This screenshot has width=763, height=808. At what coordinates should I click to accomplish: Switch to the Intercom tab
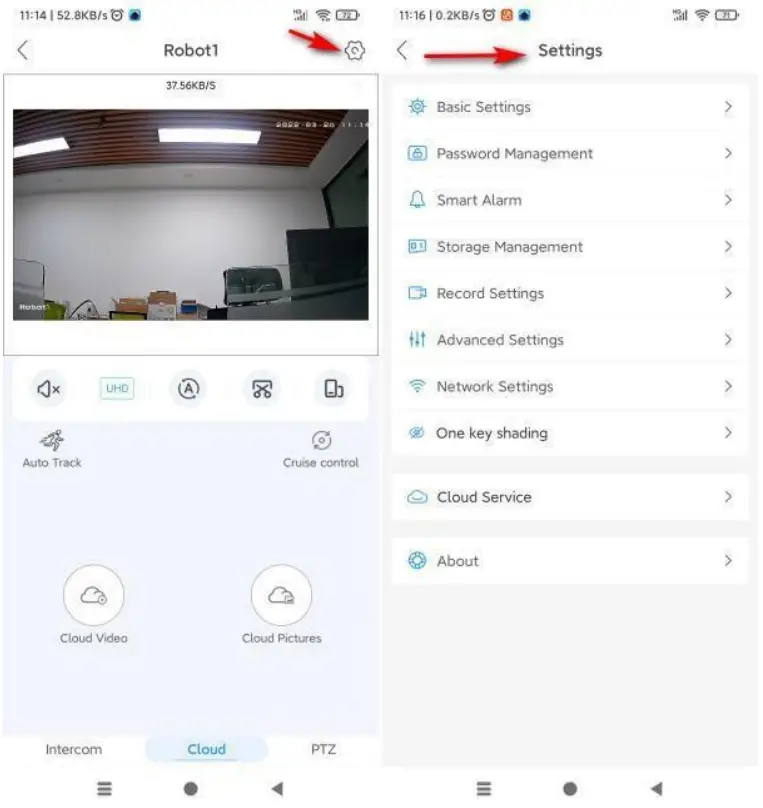click(74, 749)
